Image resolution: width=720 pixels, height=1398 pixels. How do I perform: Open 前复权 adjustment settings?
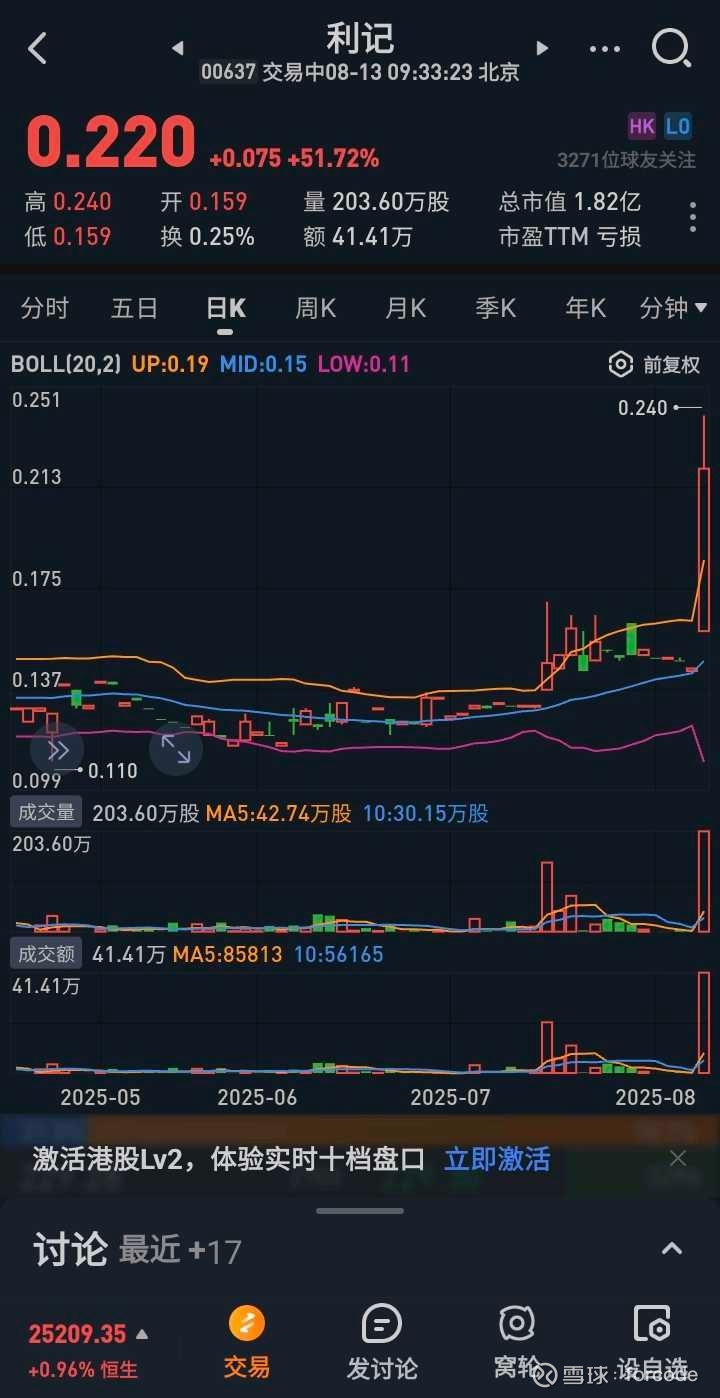pos(654,364)
